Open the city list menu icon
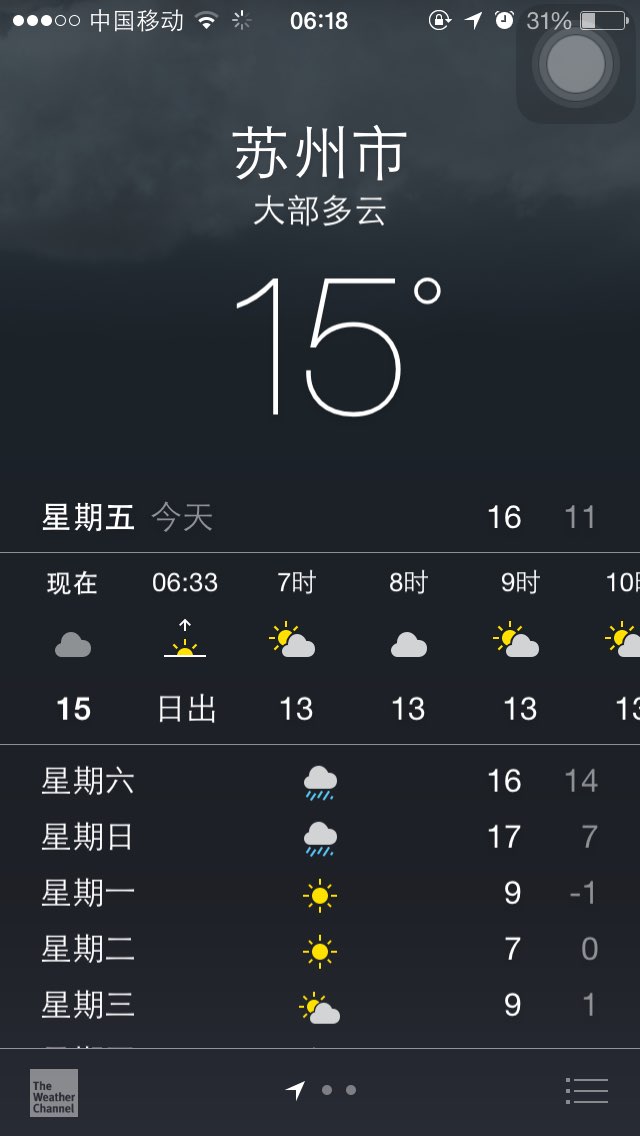This screenshot has height=1136, width=640. pos(586,1091)
